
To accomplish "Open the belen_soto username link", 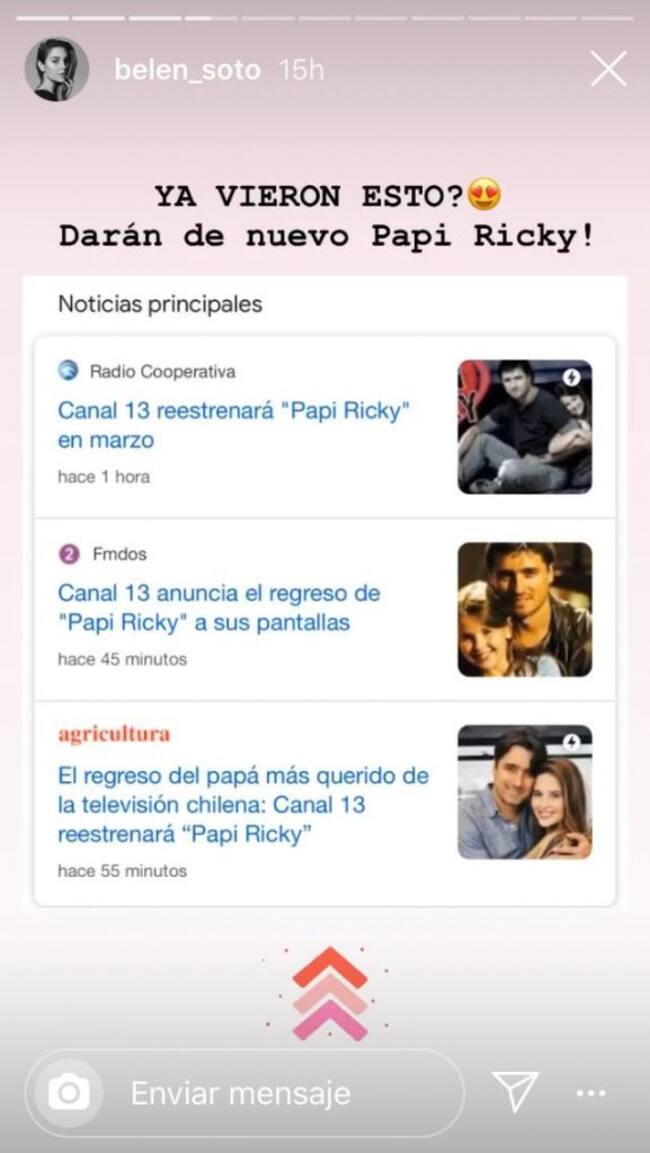I will click(187, 70).
